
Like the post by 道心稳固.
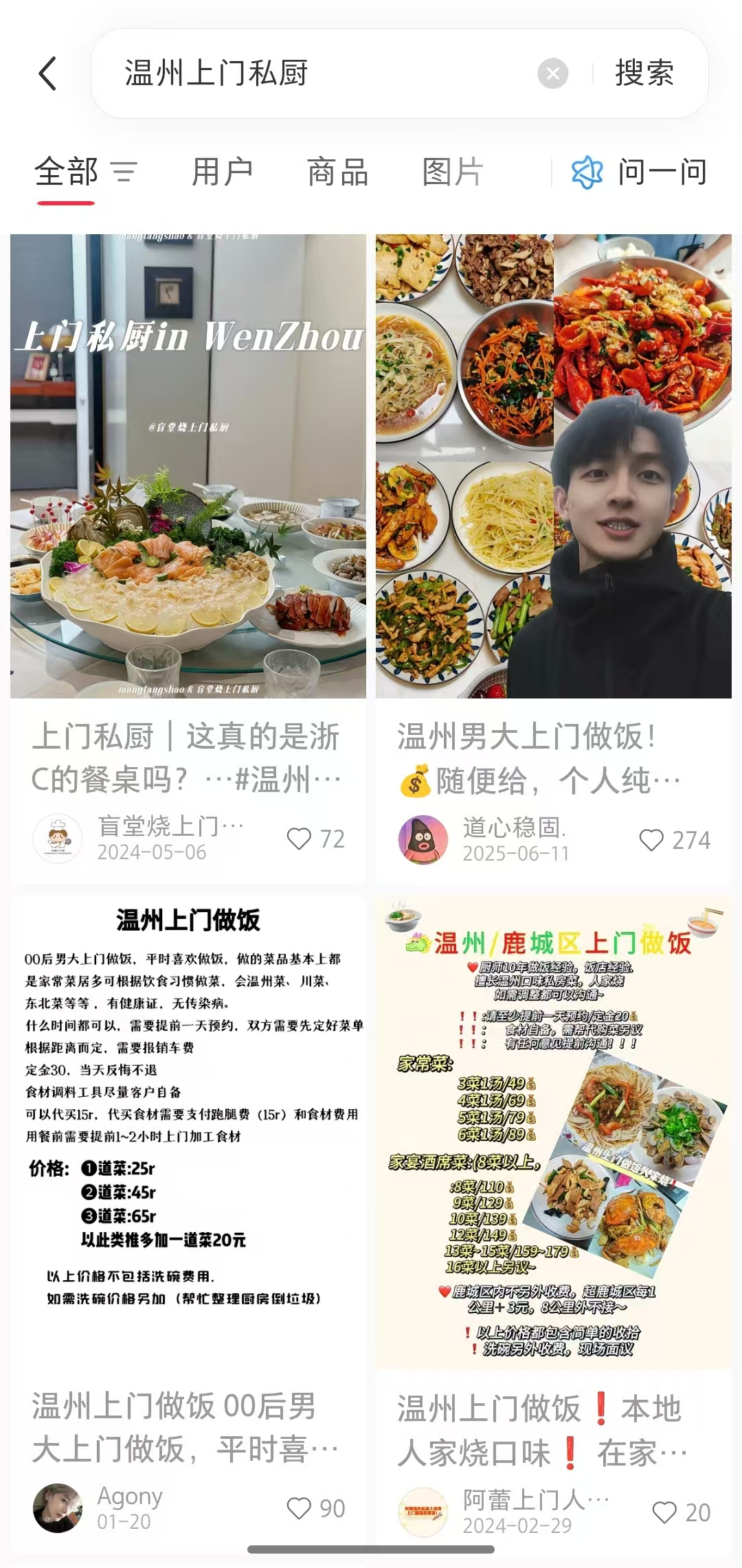[651, 840]
